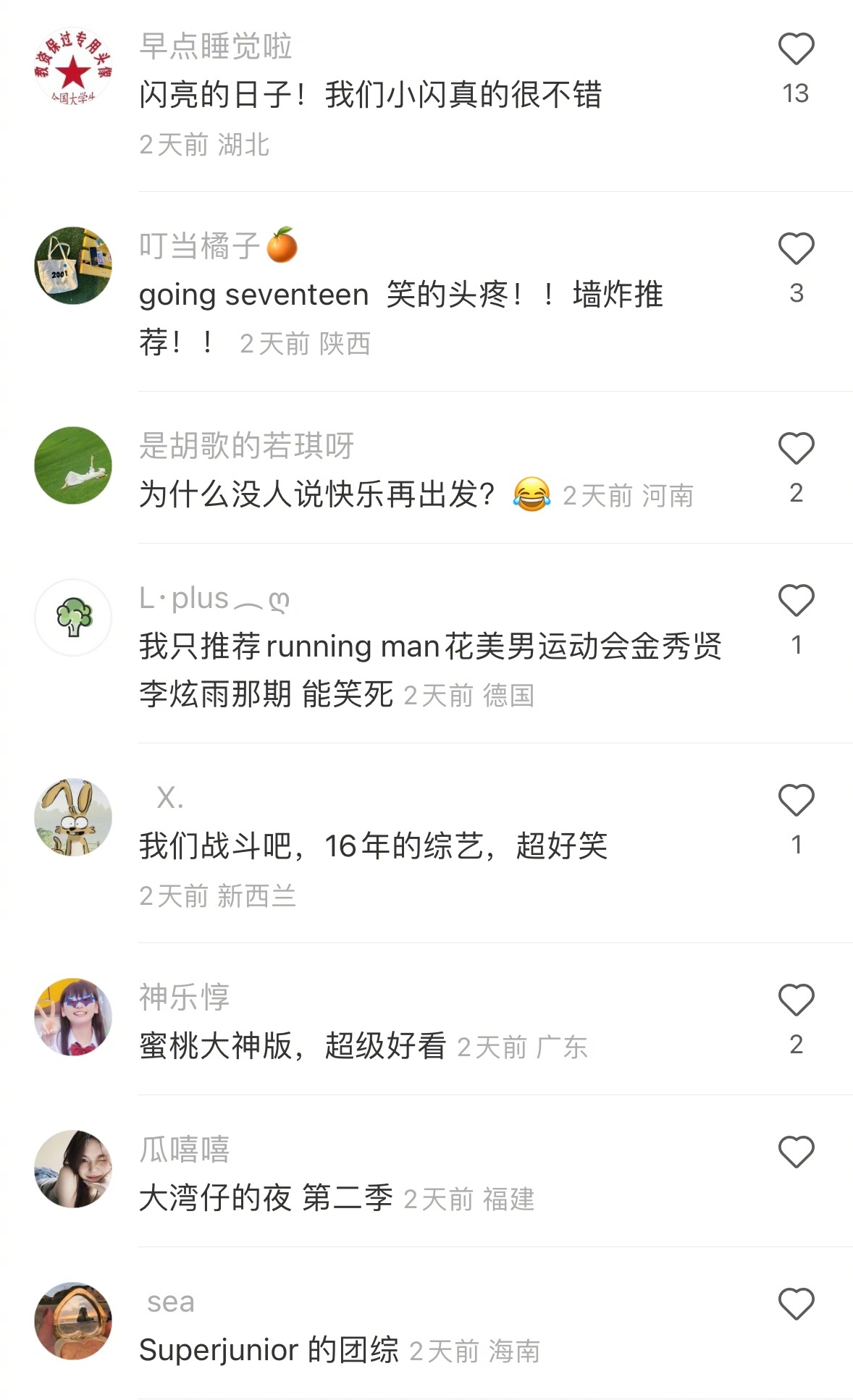Open 早点睡觉啦's profile avatar

pos(73,67)
